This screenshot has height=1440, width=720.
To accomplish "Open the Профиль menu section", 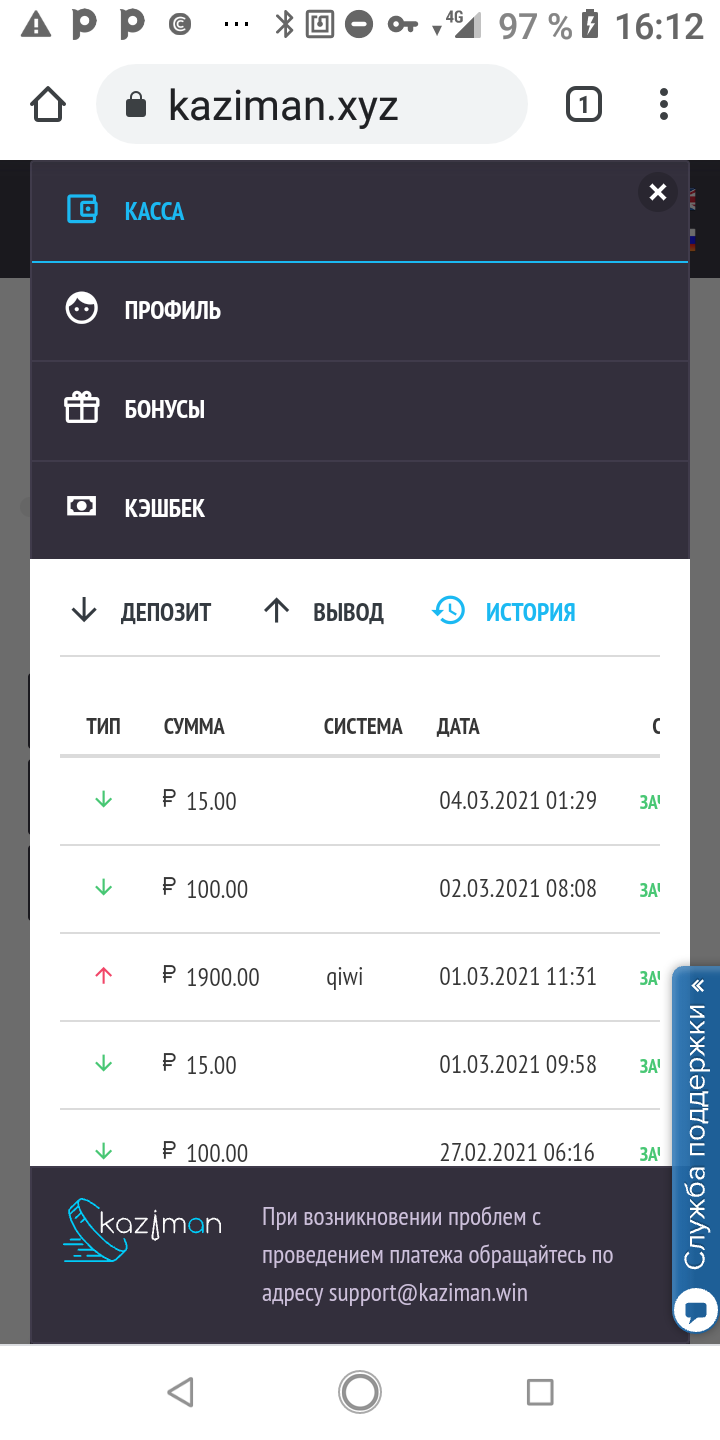I will 172,310.
